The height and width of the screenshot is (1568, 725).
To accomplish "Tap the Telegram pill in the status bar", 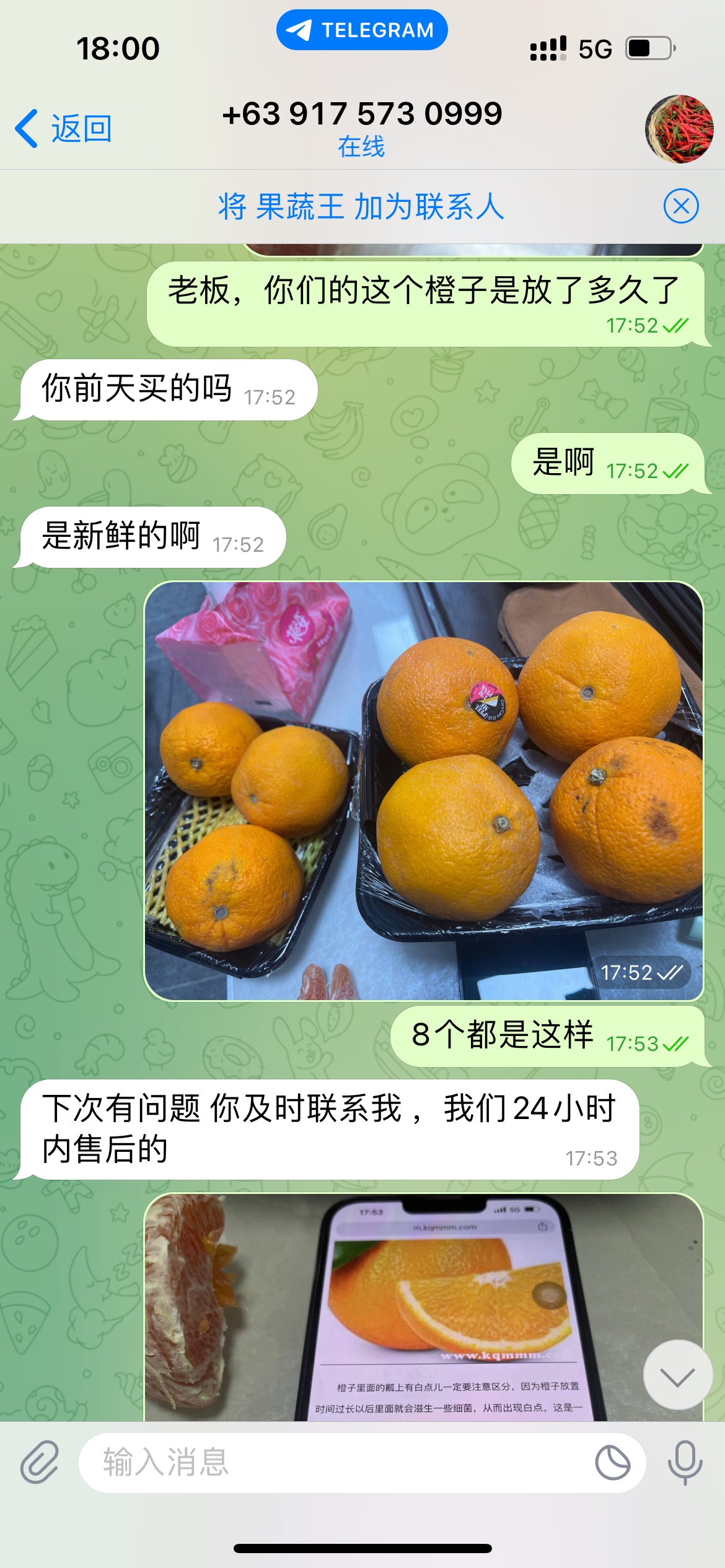I will (362, 30).
